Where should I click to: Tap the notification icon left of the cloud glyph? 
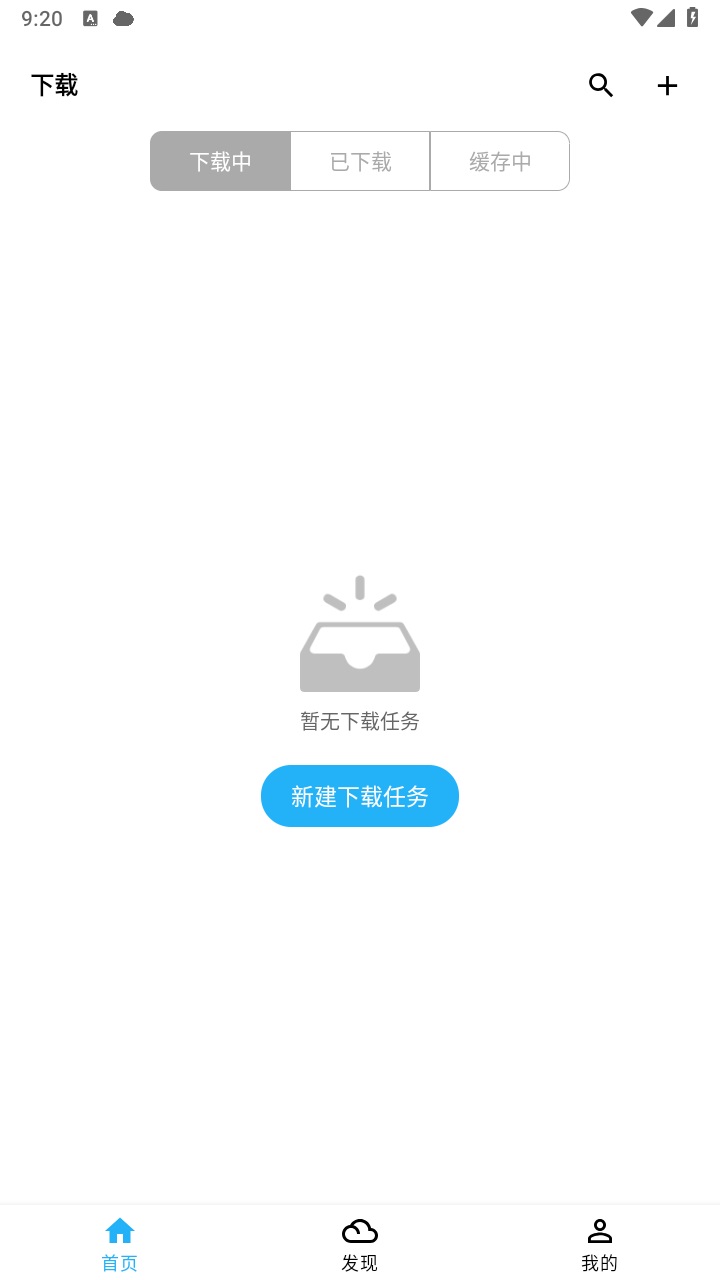90,18
